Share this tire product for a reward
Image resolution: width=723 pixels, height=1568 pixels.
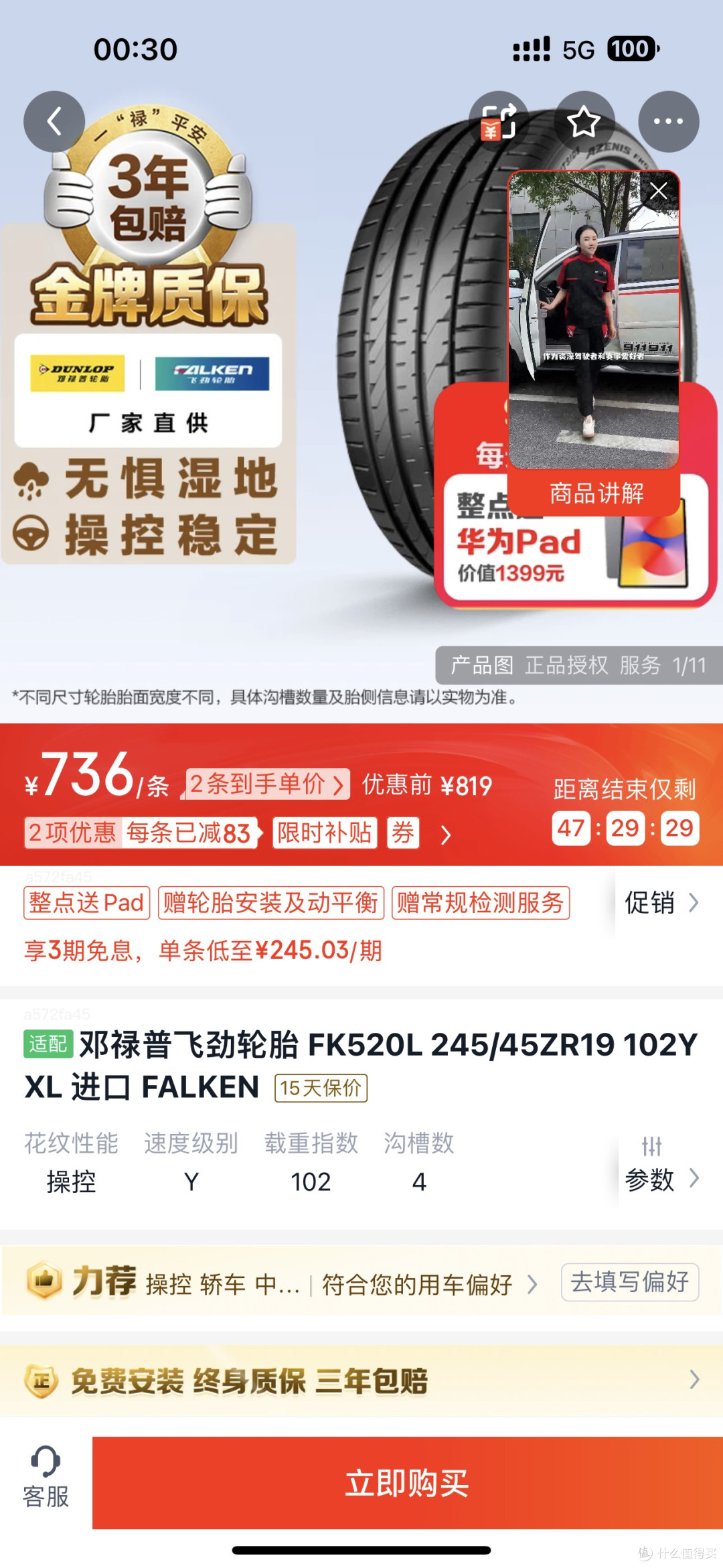pos(499,121)
